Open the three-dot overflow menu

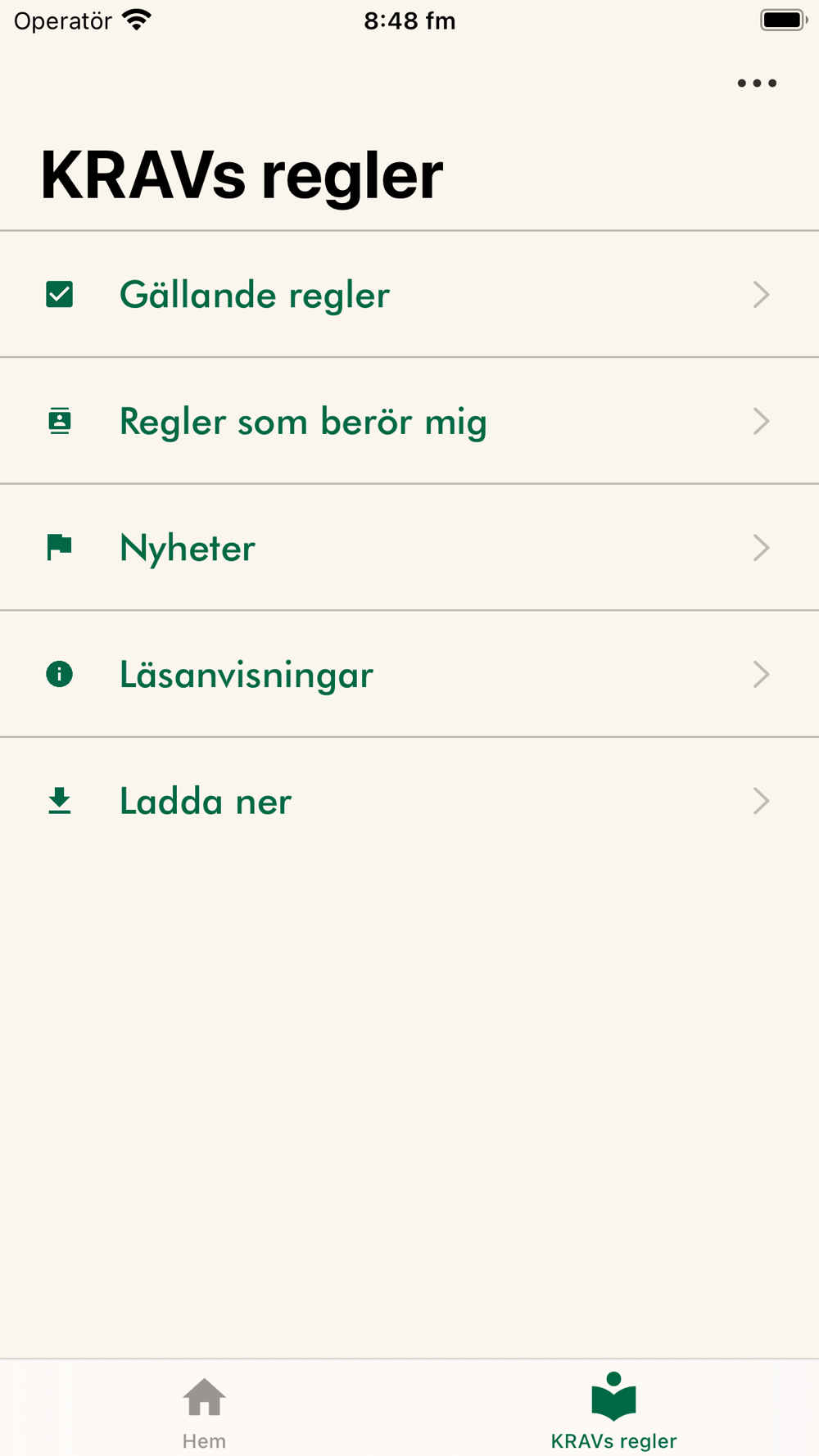757,83
